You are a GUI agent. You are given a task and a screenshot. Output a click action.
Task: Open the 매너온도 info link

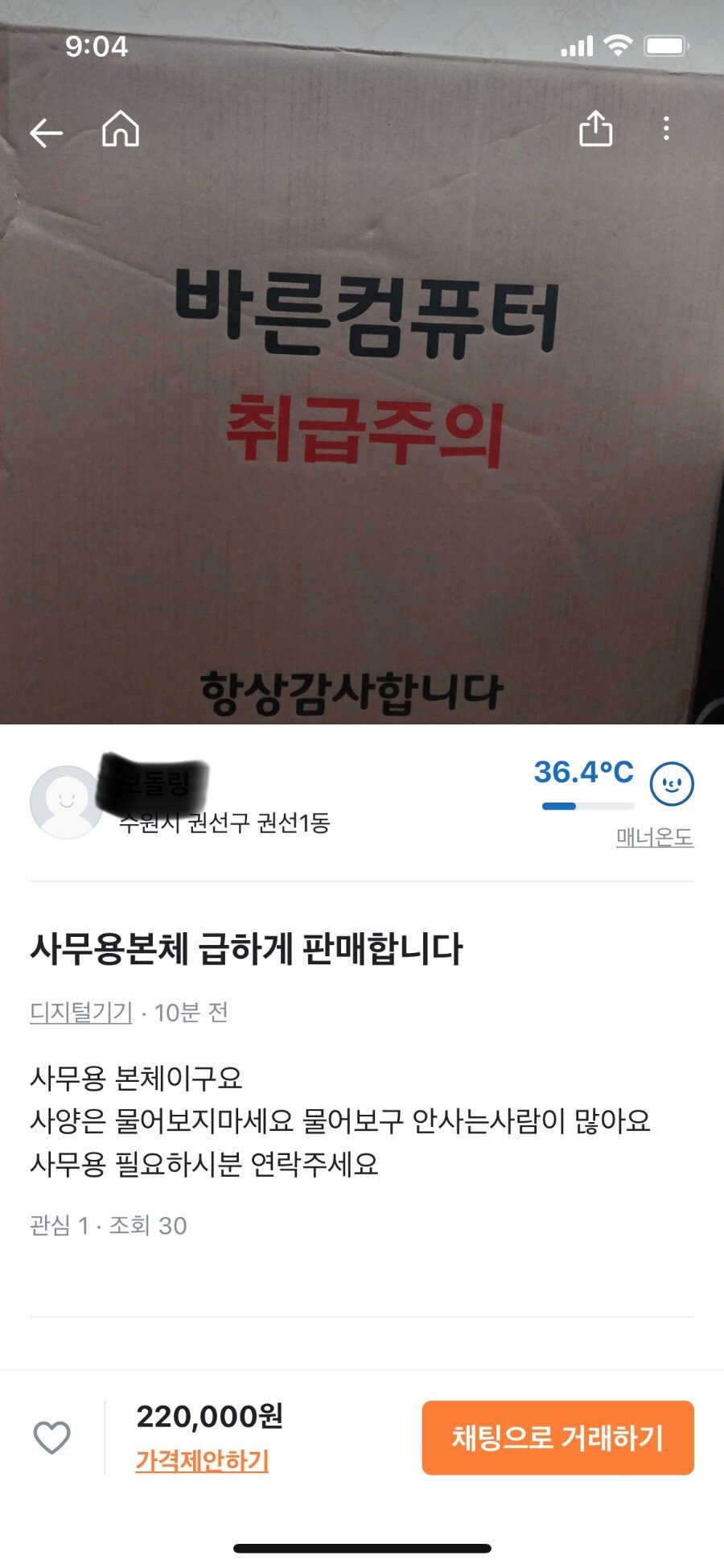[x=654, y=837]
